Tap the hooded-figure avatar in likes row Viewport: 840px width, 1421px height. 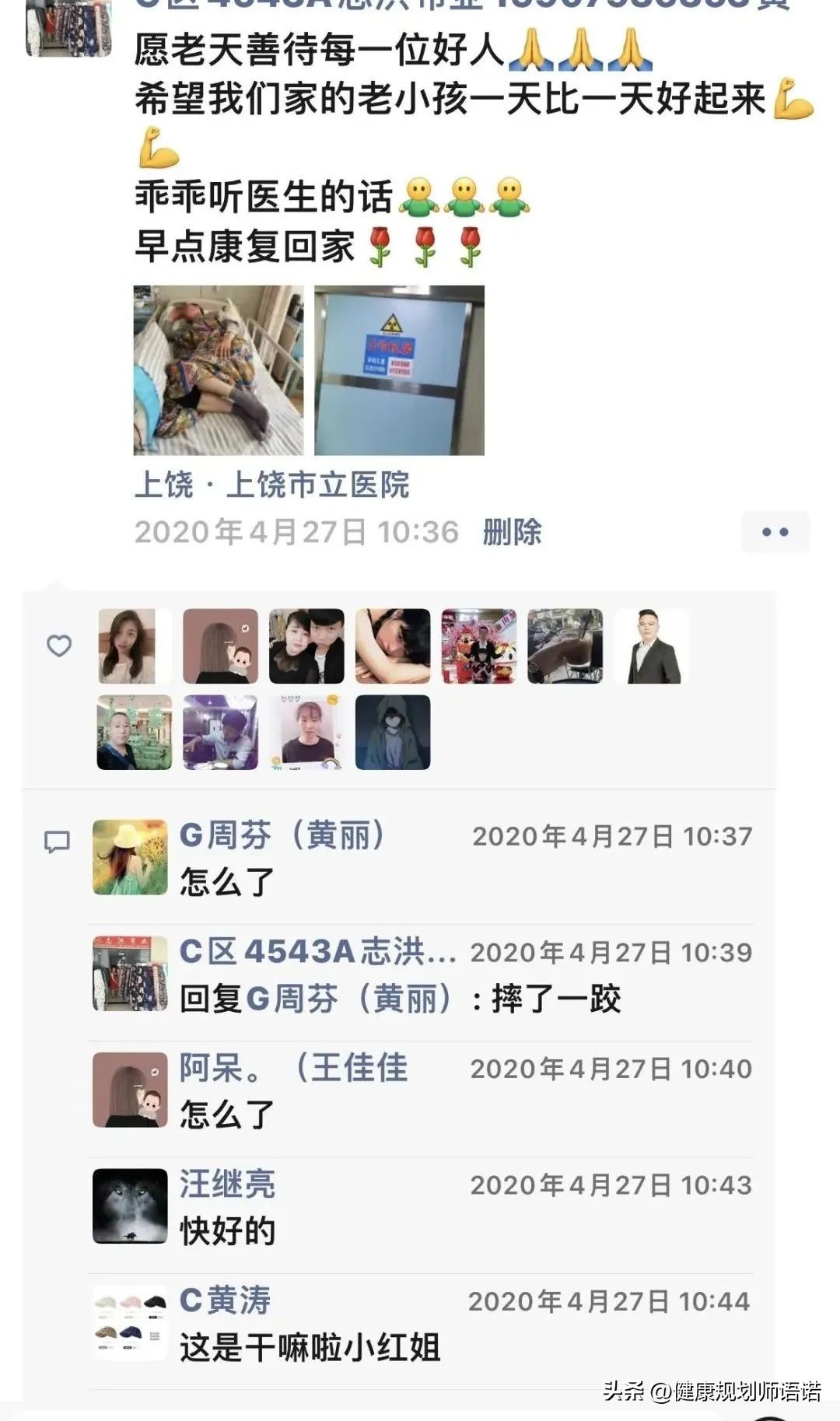(394, 732)
